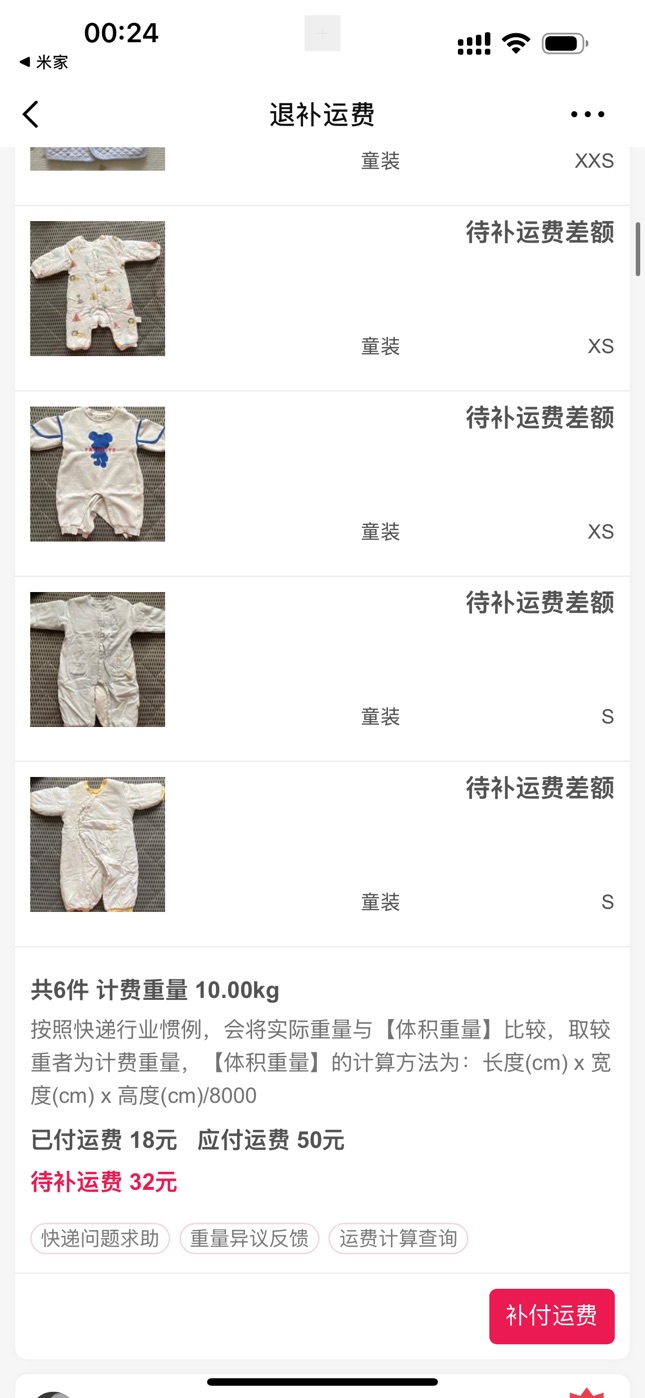Open the three-dot overflow menu

pos(587,115)
